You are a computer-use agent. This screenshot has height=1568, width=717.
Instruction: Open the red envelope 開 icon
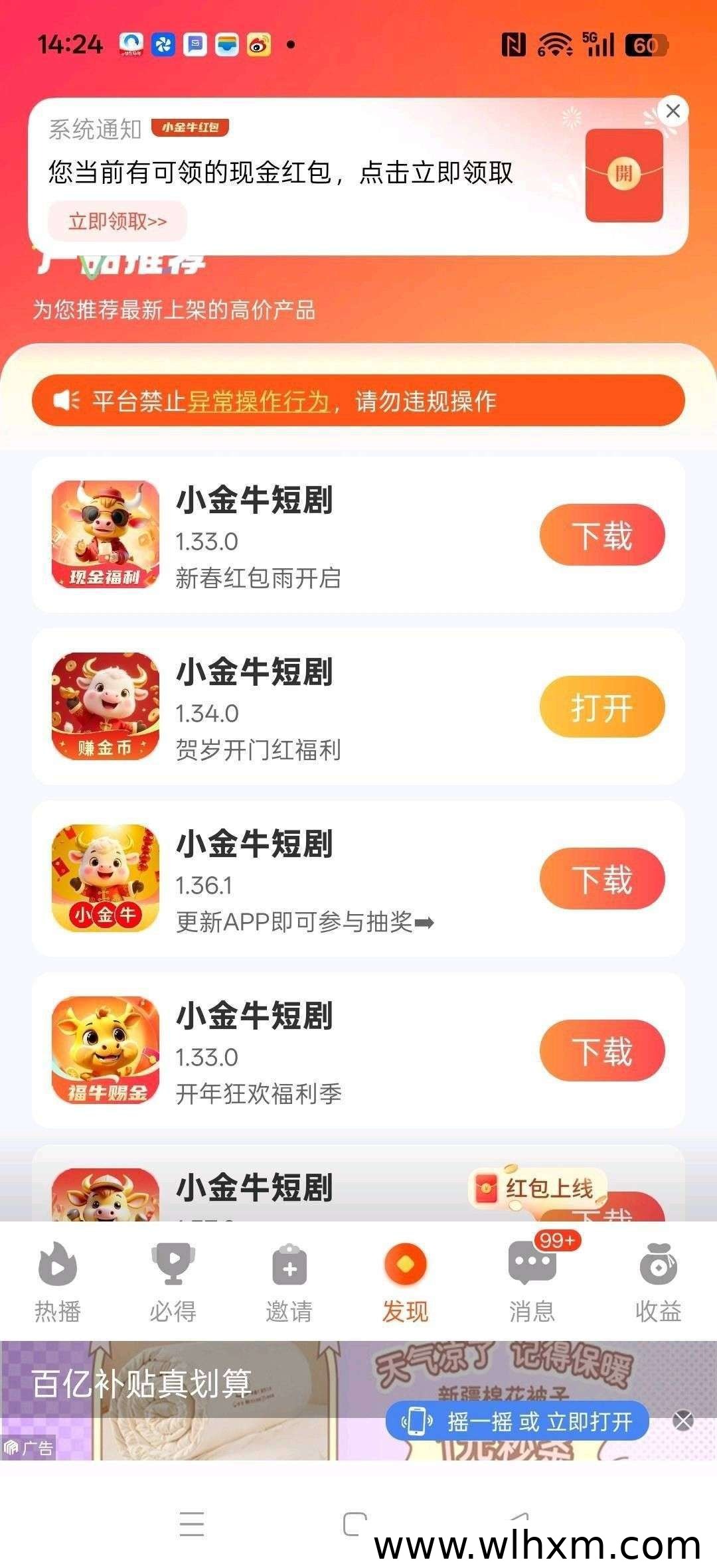[624, 175]
